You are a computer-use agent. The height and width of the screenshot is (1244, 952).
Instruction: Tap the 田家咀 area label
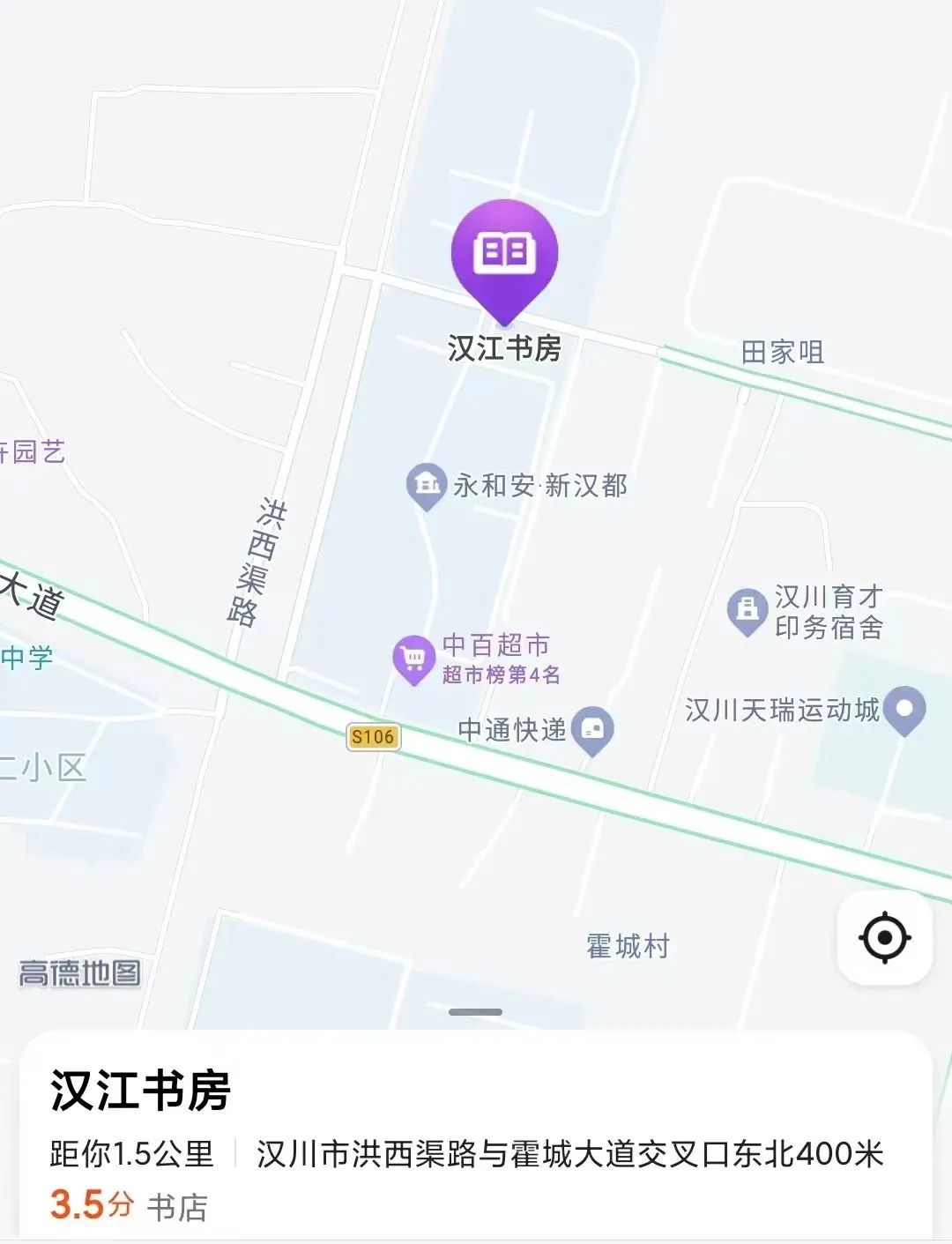783,351
